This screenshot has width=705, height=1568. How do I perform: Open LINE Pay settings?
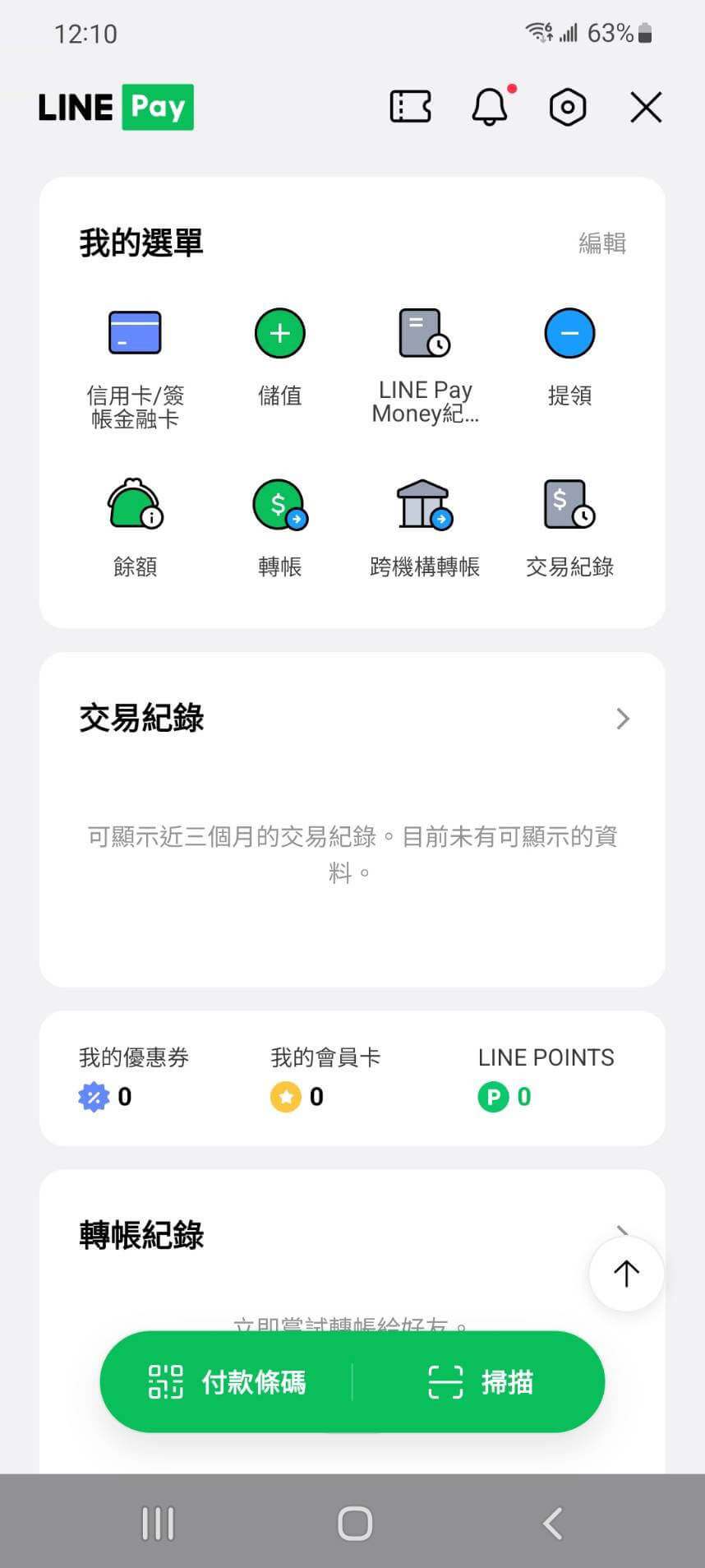pyautogui.click(x=568, y=107)
